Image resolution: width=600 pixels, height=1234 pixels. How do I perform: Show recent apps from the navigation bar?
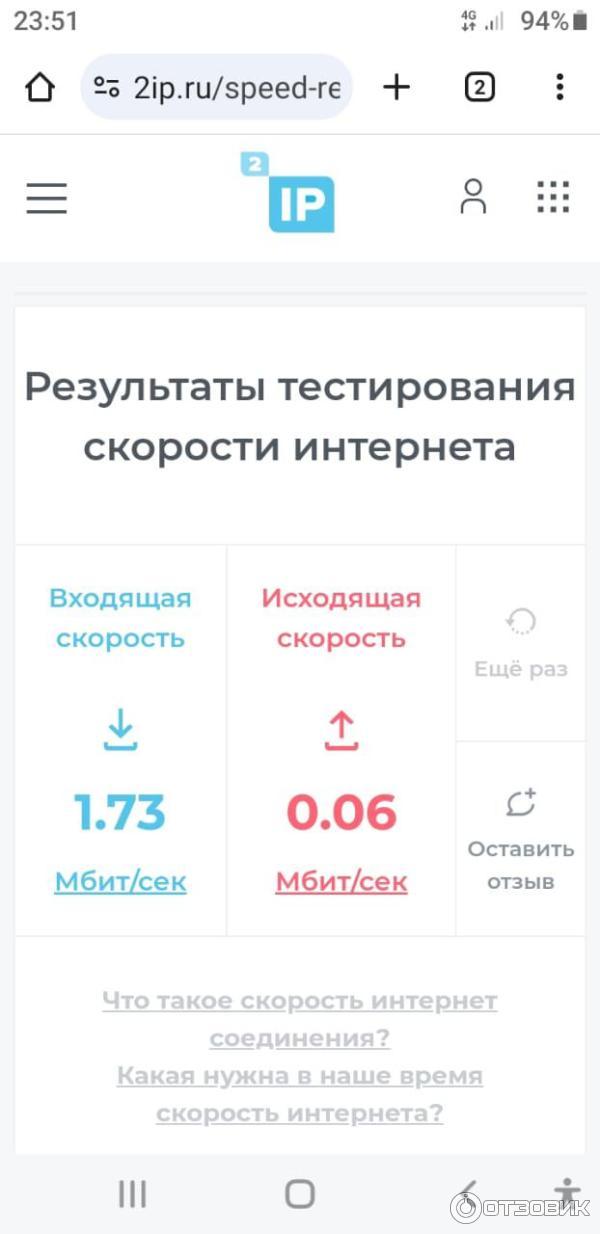tap(132, 1193)
